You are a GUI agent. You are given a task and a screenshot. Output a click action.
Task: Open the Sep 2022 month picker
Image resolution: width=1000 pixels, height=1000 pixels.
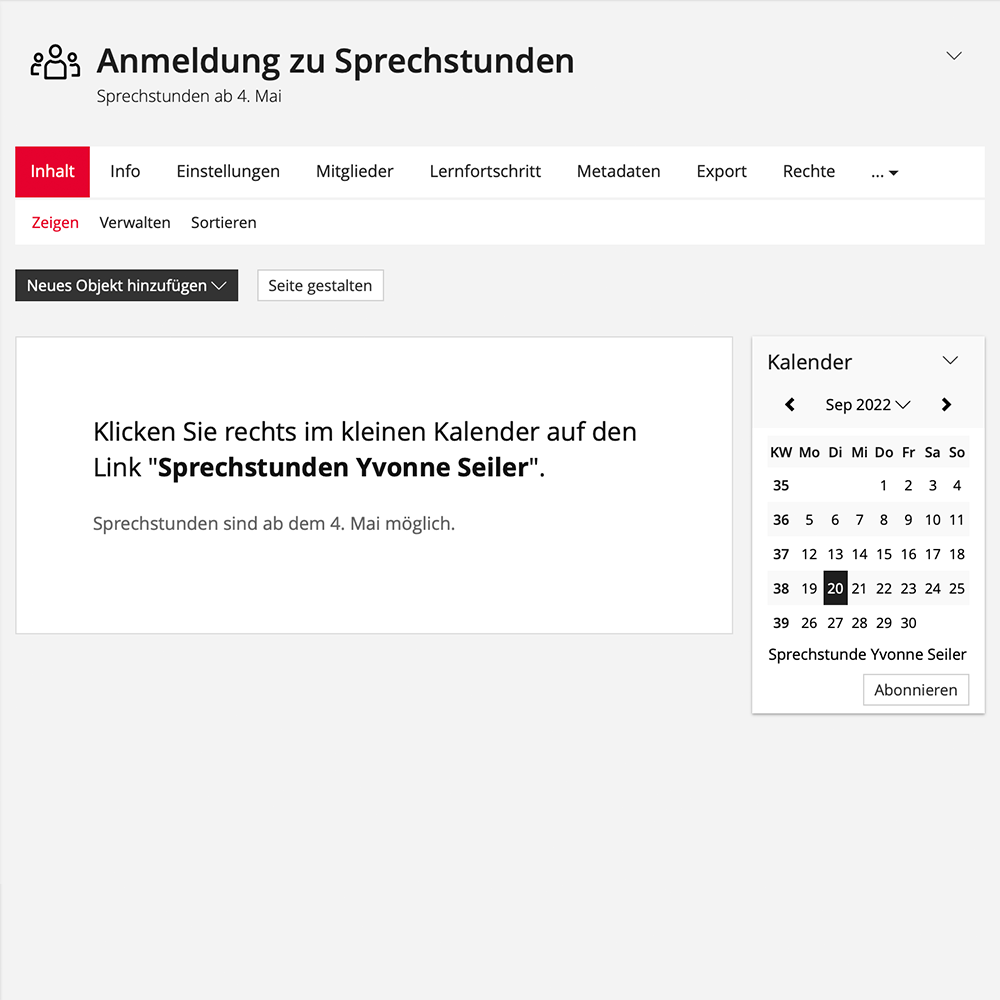867,405
